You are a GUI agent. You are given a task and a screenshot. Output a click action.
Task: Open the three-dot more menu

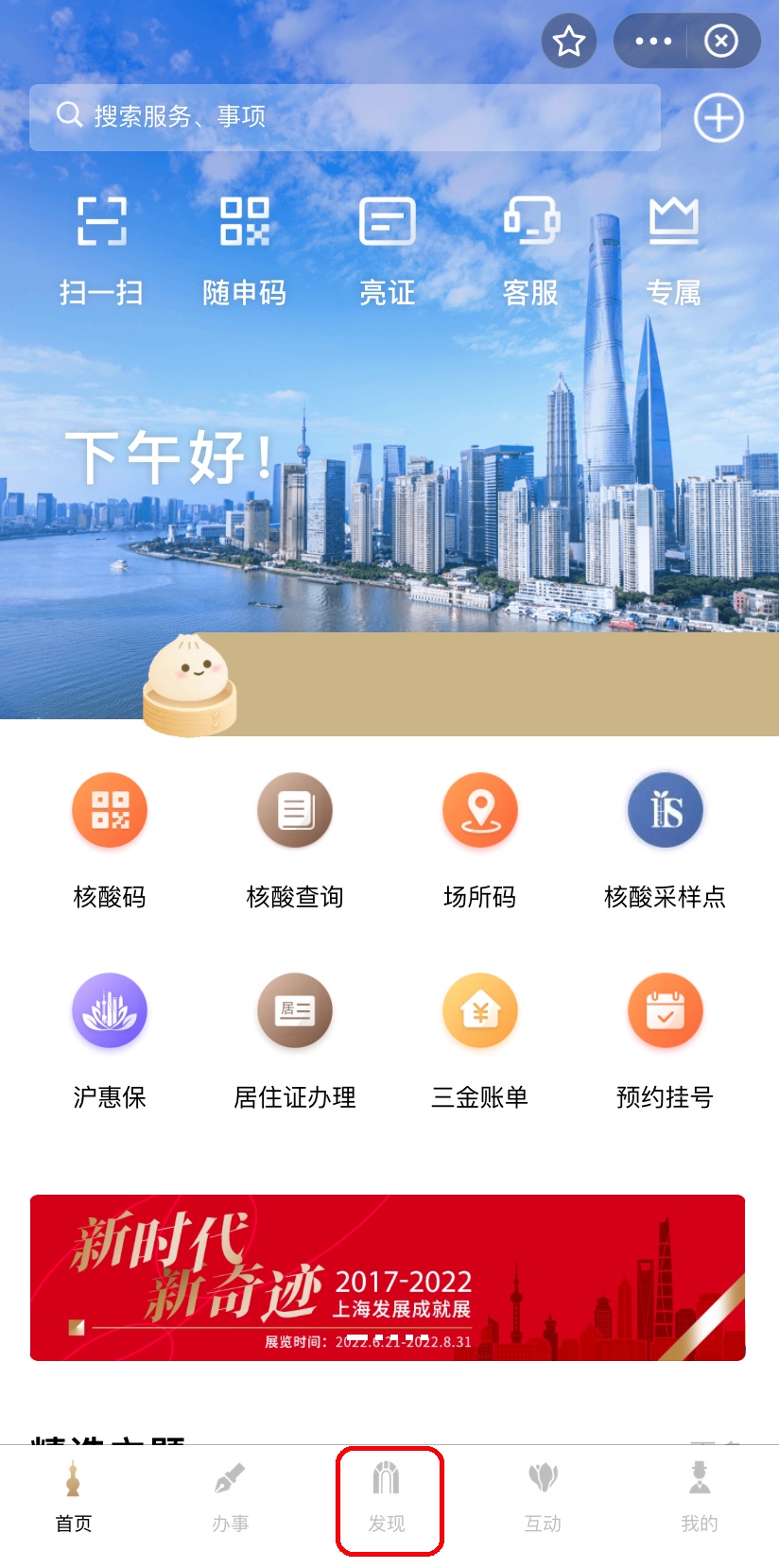tap(653, 42)
